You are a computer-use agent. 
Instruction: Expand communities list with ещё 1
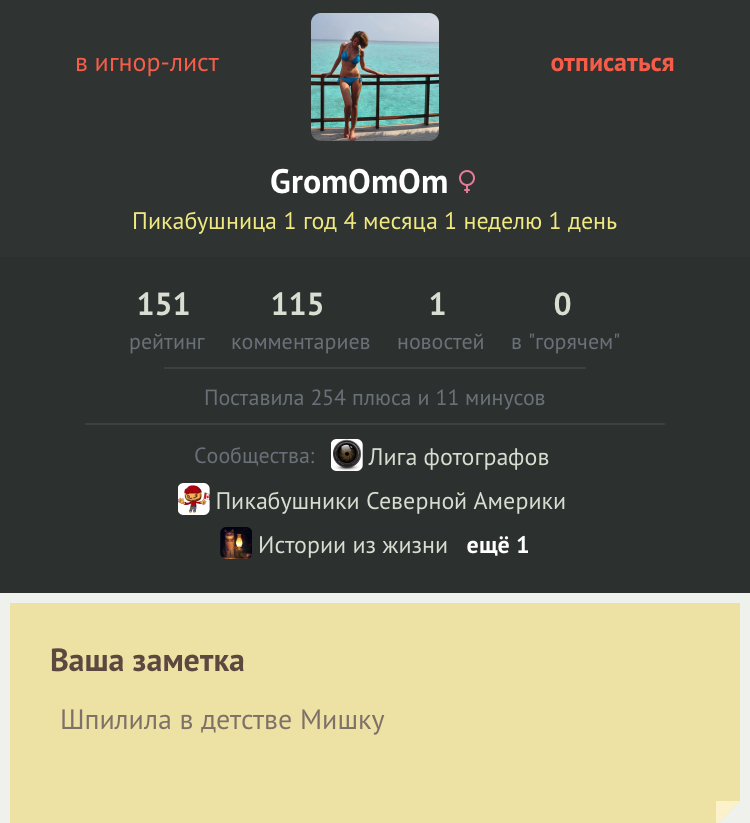click(x=497, y=545)
